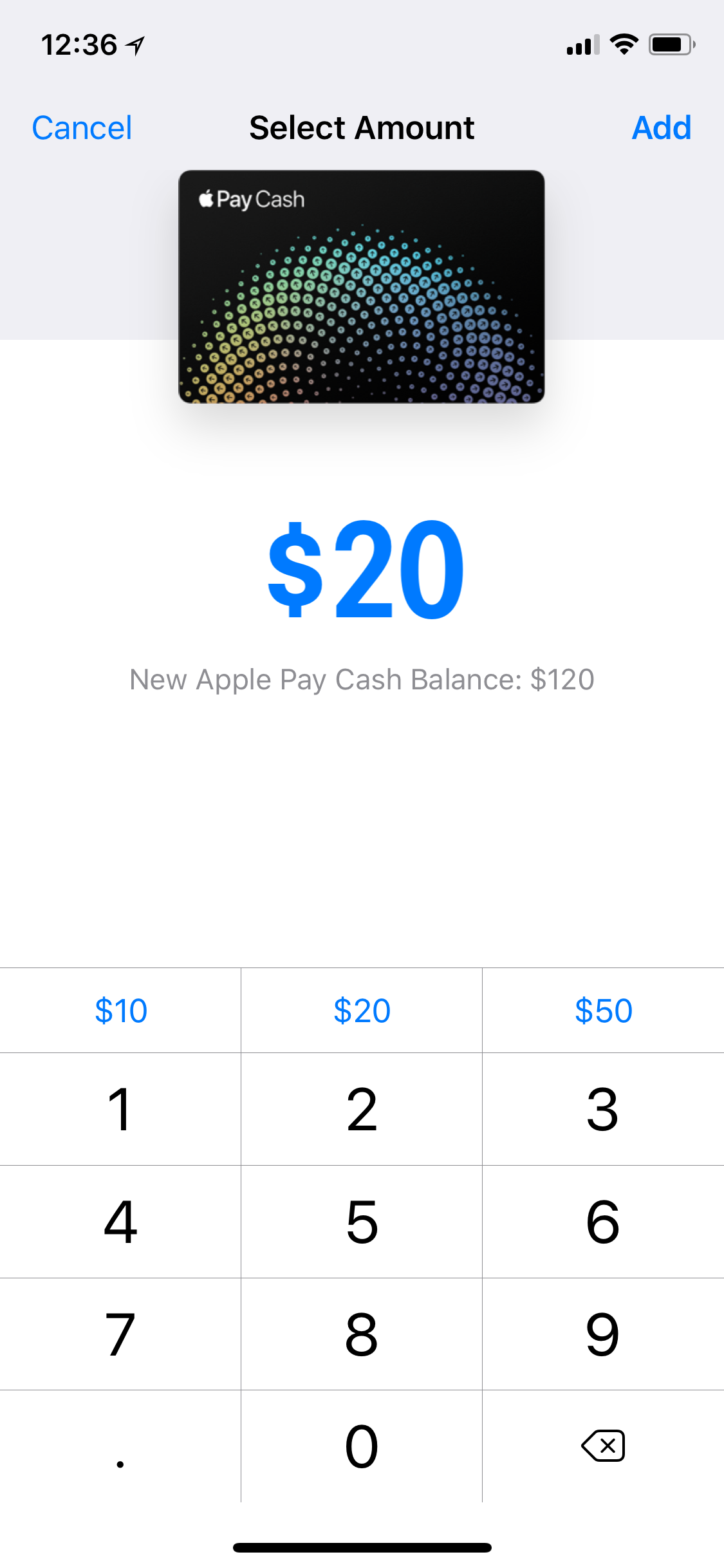The image size is (724, 1568).
Task: Enter digit 8 on the keypad
Action: tap(362, 1334)
